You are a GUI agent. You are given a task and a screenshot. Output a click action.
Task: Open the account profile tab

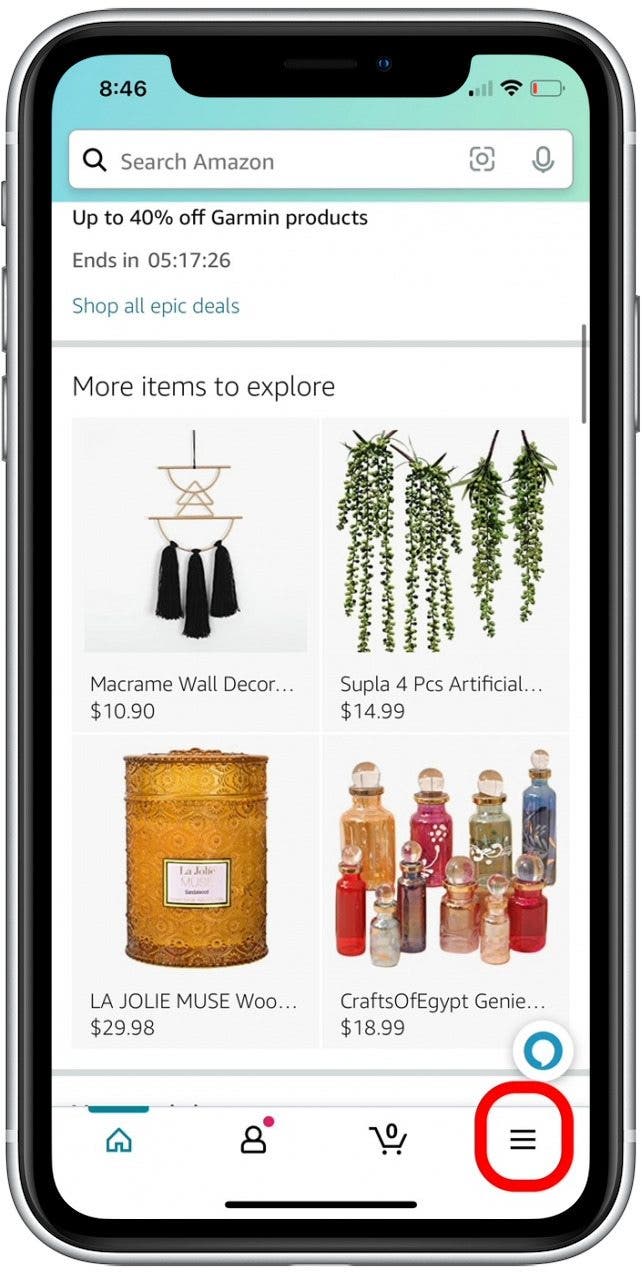[254, 1139]
